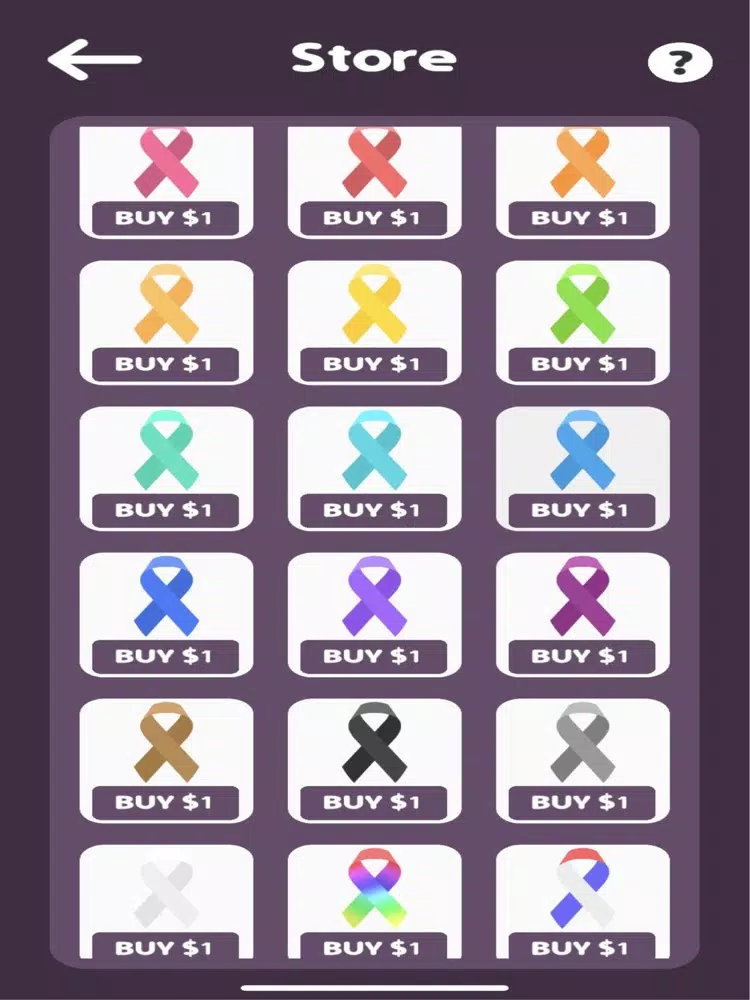The height and width of the screenshot is (1000, 750).
Task: Purchase the light blue ribbon
Action: 582,510
